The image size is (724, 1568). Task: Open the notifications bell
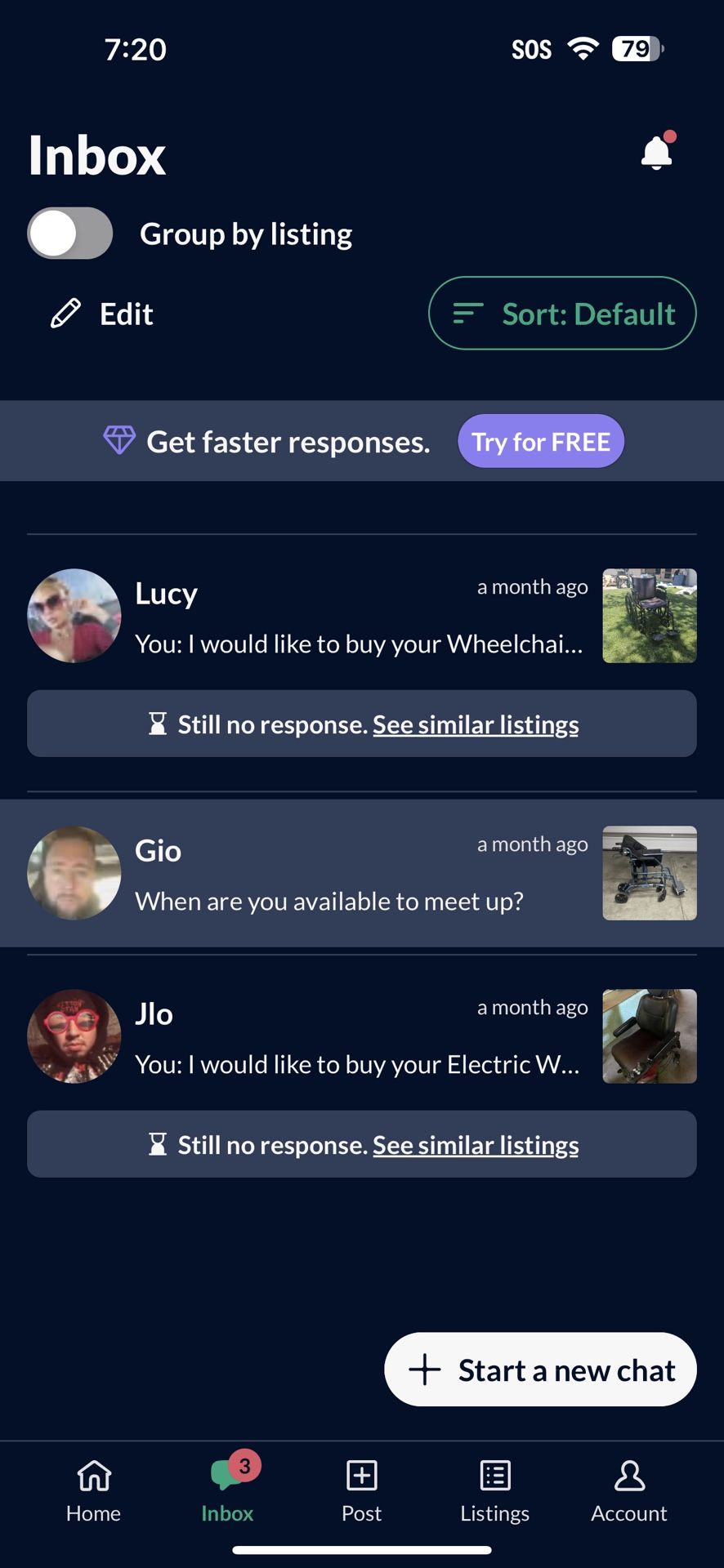tap(657, 153)
